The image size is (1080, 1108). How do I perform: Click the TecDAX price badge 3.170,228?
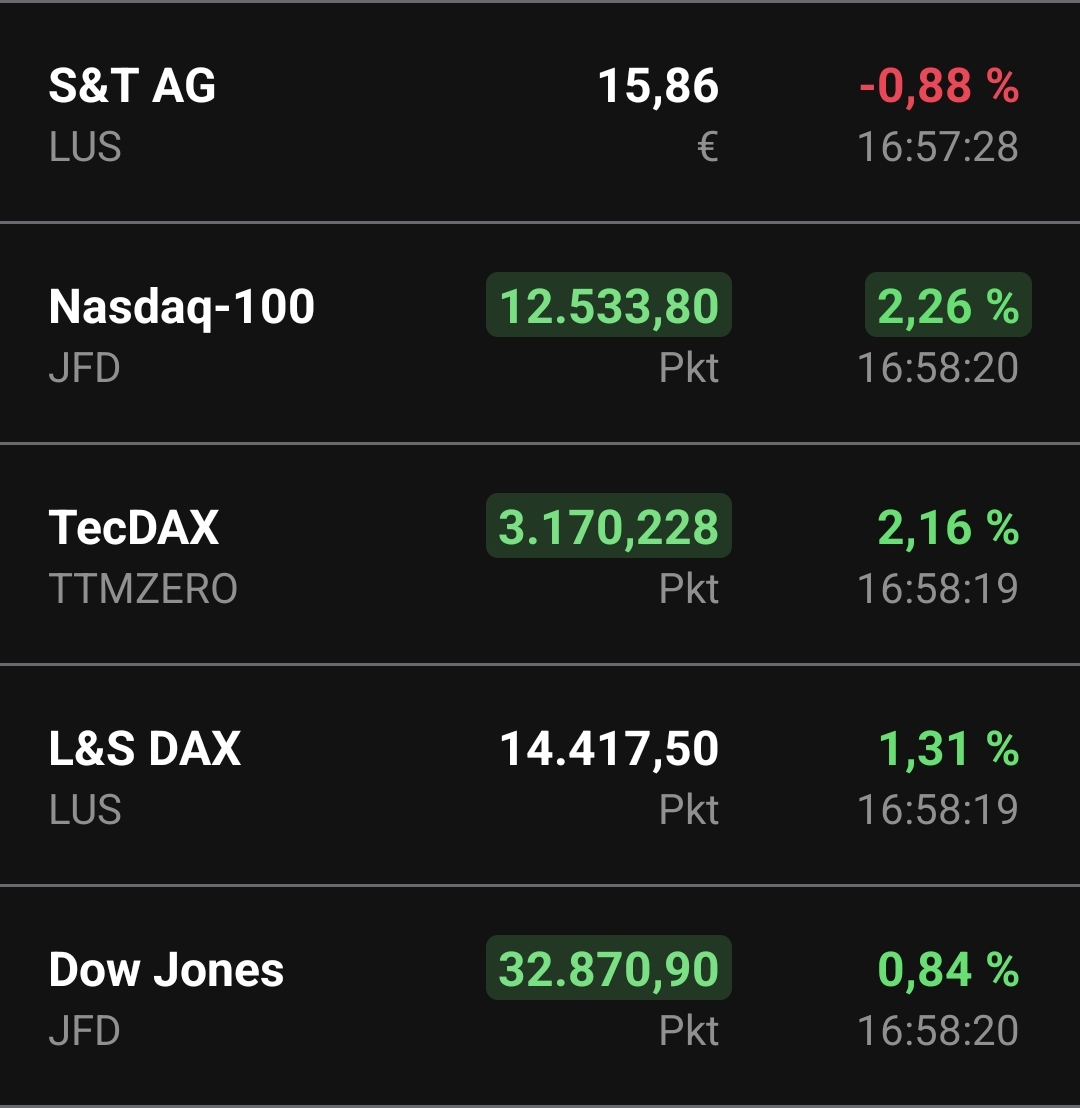coord(608,528)
